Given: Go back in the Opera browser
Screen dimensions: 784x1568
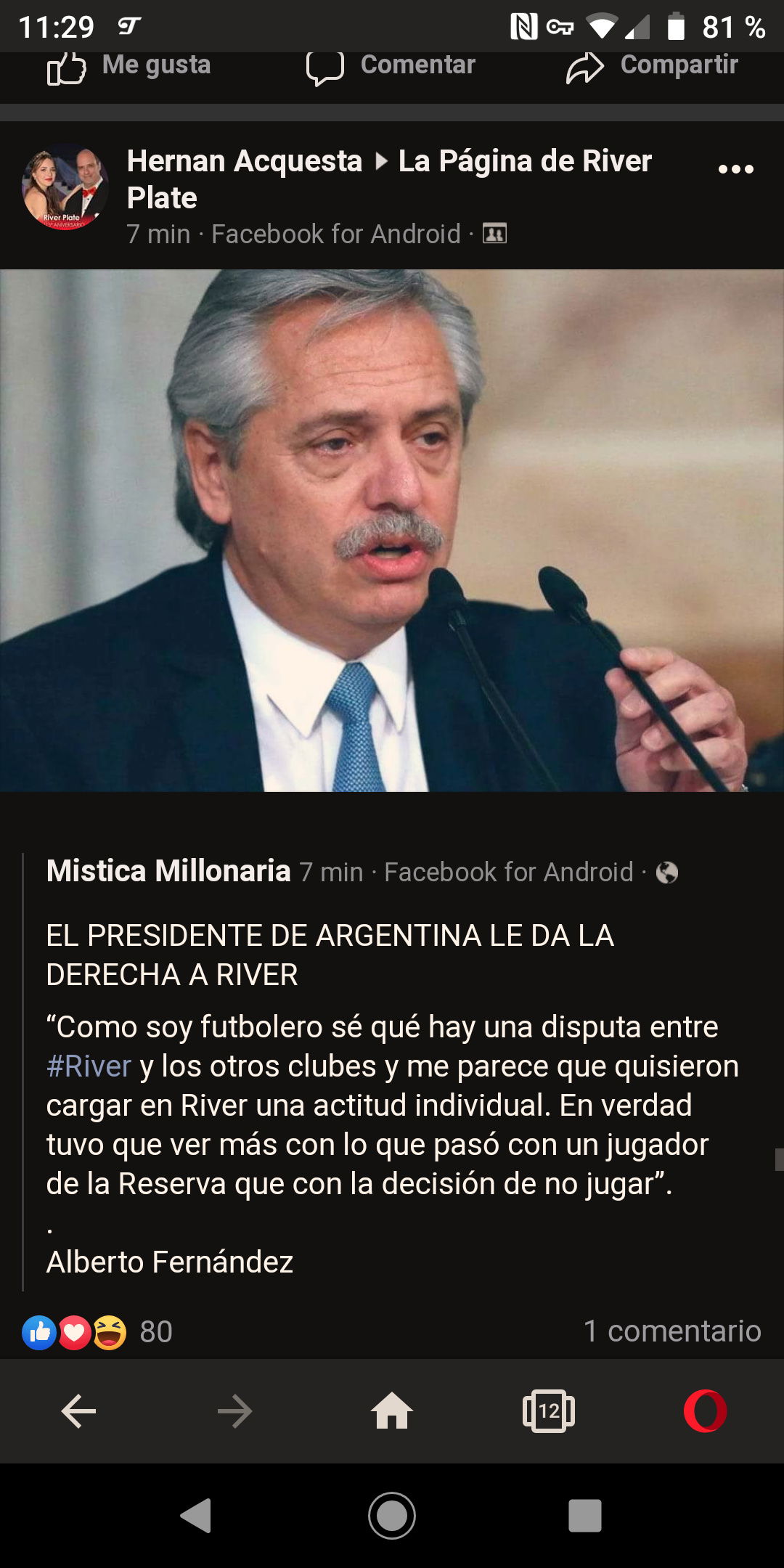Looking at the screenshot, I should (x=78, y=1411).
